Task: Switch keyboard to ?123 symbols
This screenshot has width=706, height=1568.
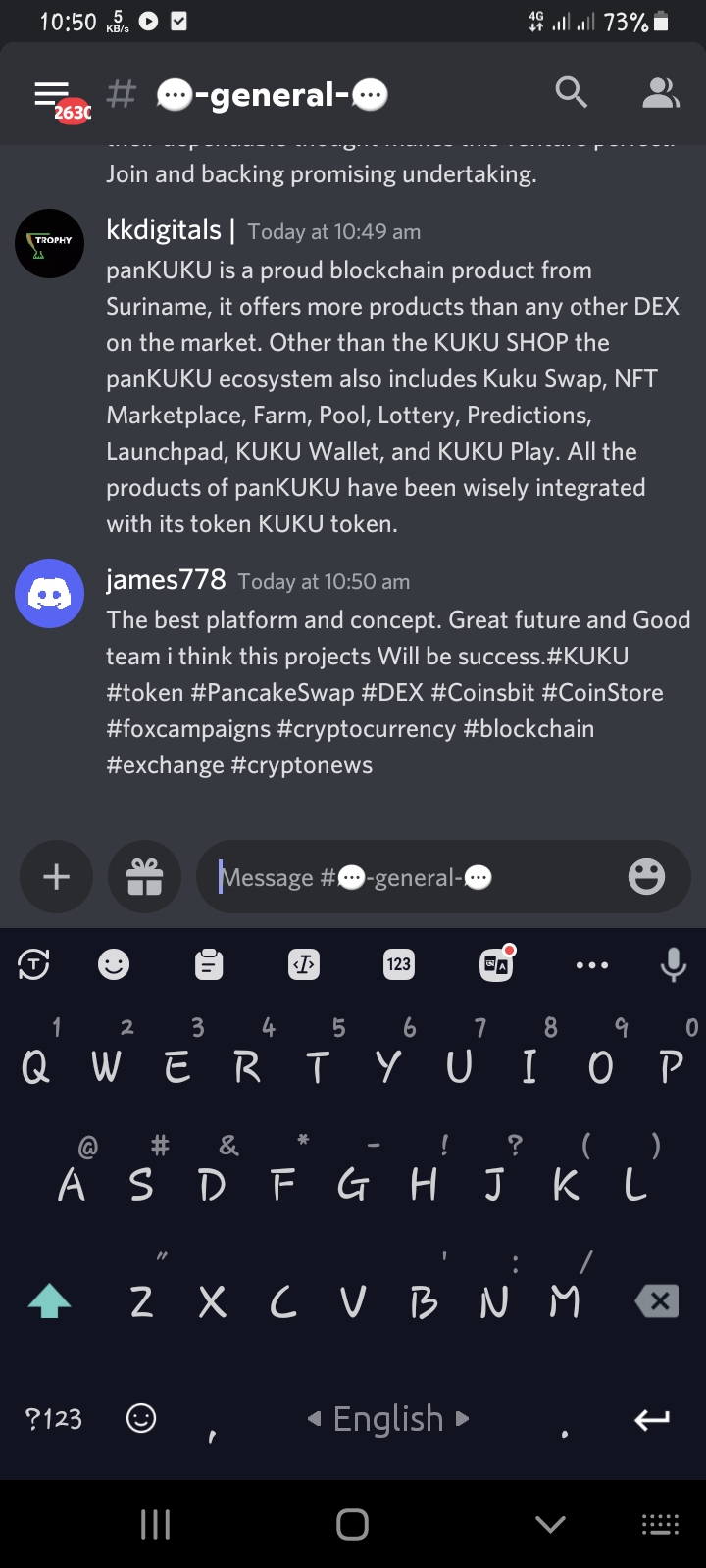Action: pos(54,1418)
